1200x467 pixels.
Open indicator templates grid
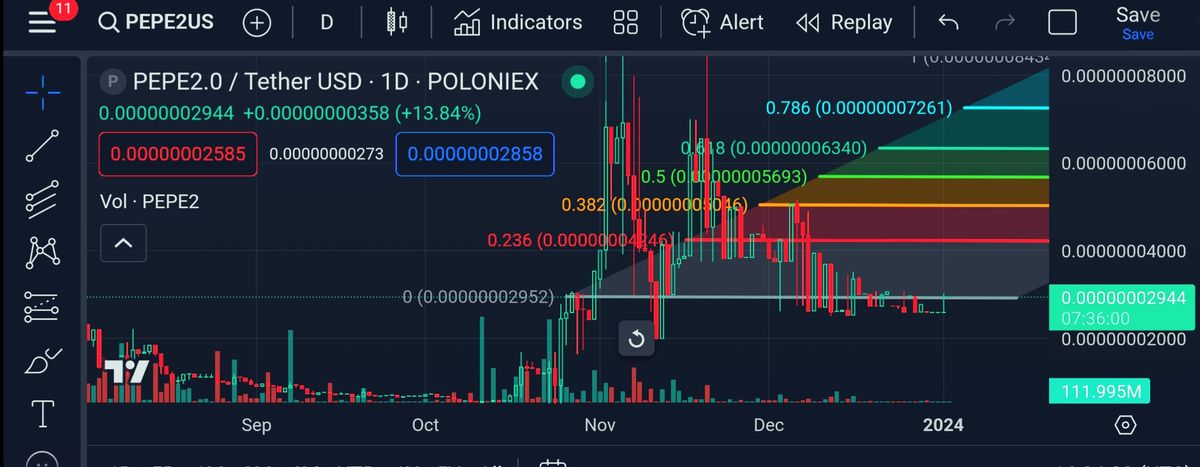(626, 22)
